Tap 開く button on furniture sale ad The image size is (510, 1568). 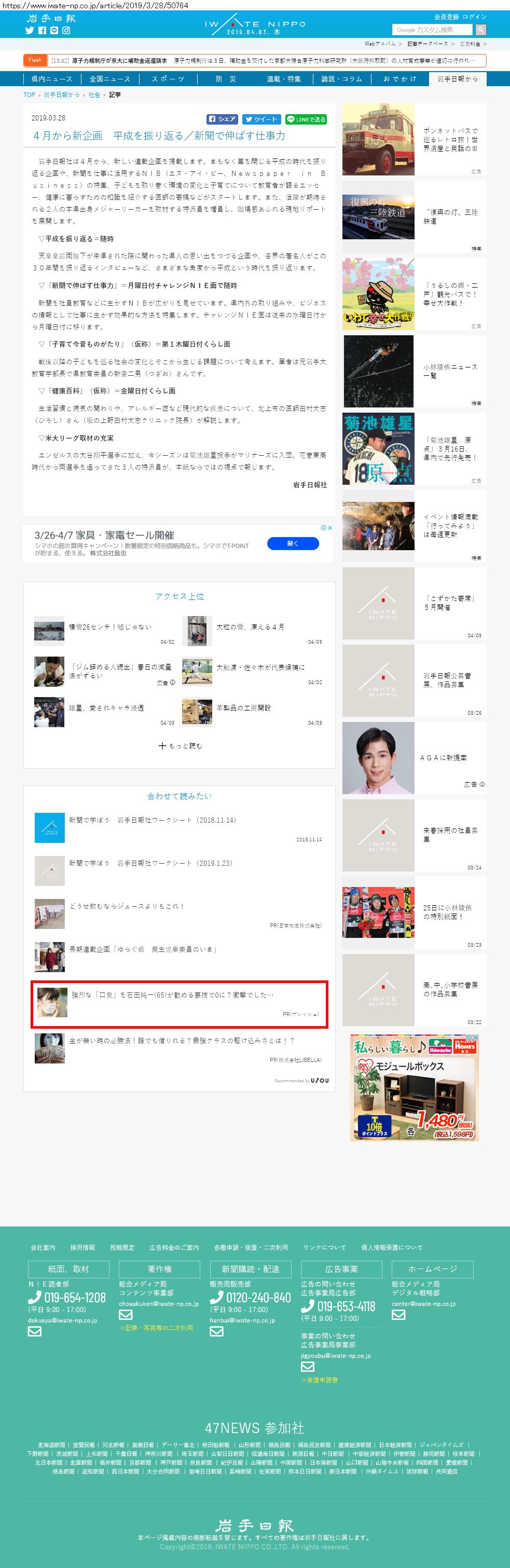(x=293, y=543)
